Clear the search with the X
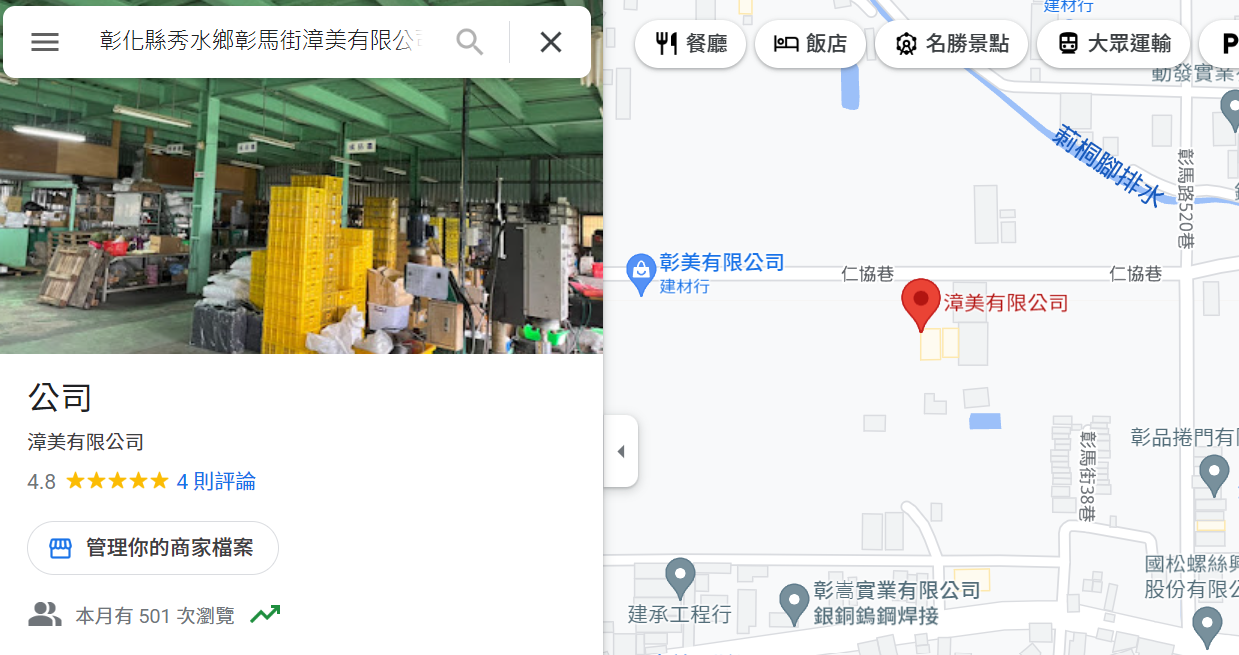The image size is (1239, 655). point(551,42)
